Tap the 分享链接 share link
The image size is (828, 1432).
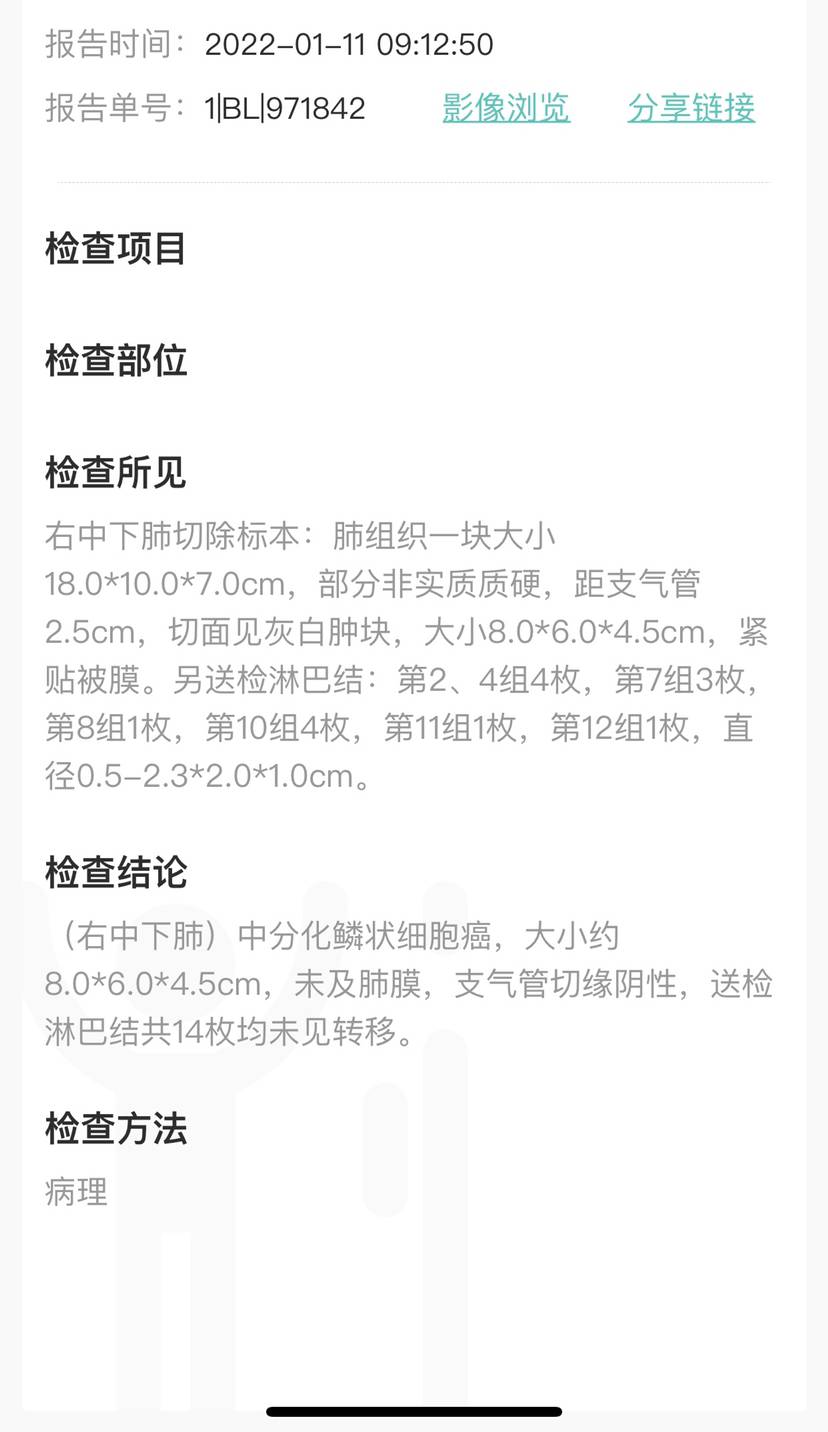tap(691, 108)
